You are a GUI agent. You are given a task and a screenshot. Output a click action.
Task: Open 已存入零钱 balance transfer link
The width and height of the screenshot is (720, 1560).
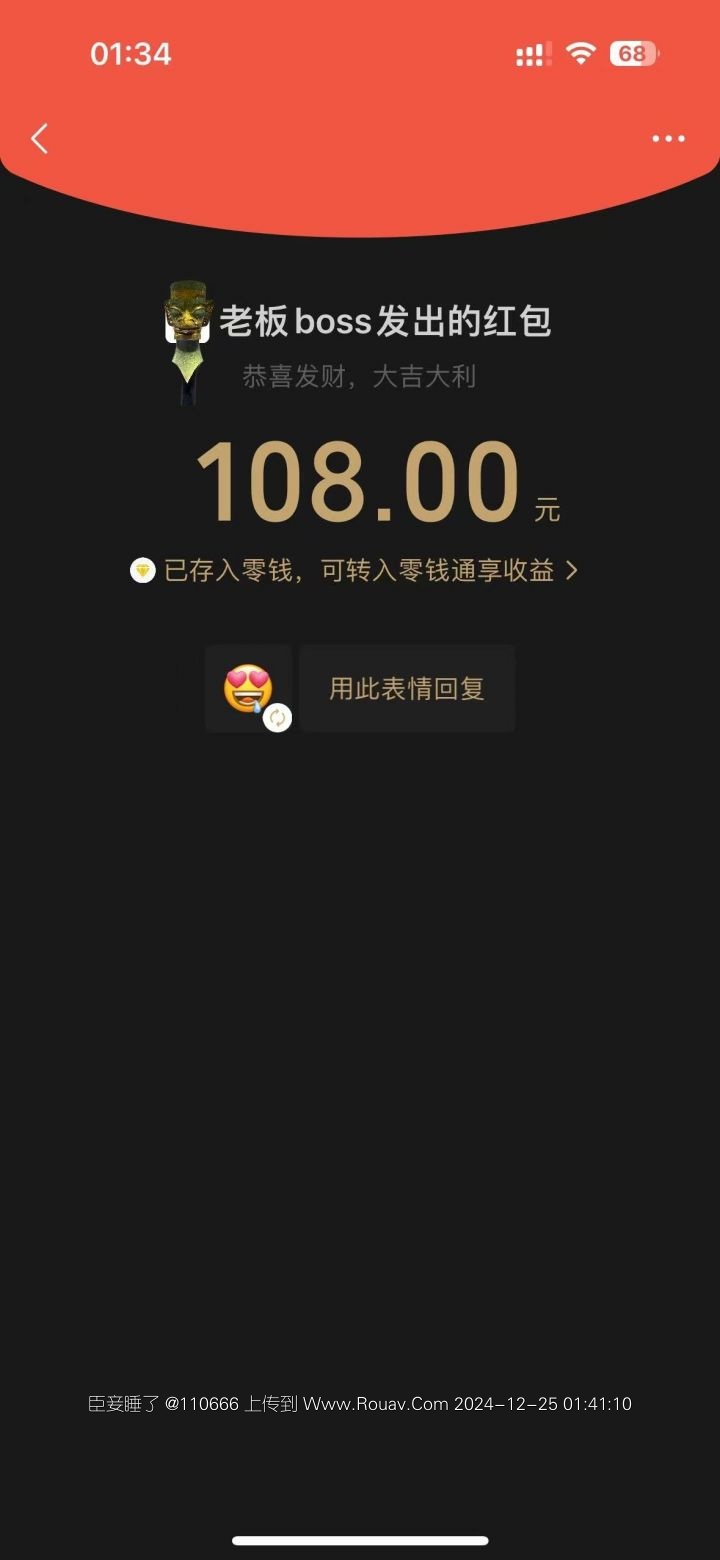[355, 571]
